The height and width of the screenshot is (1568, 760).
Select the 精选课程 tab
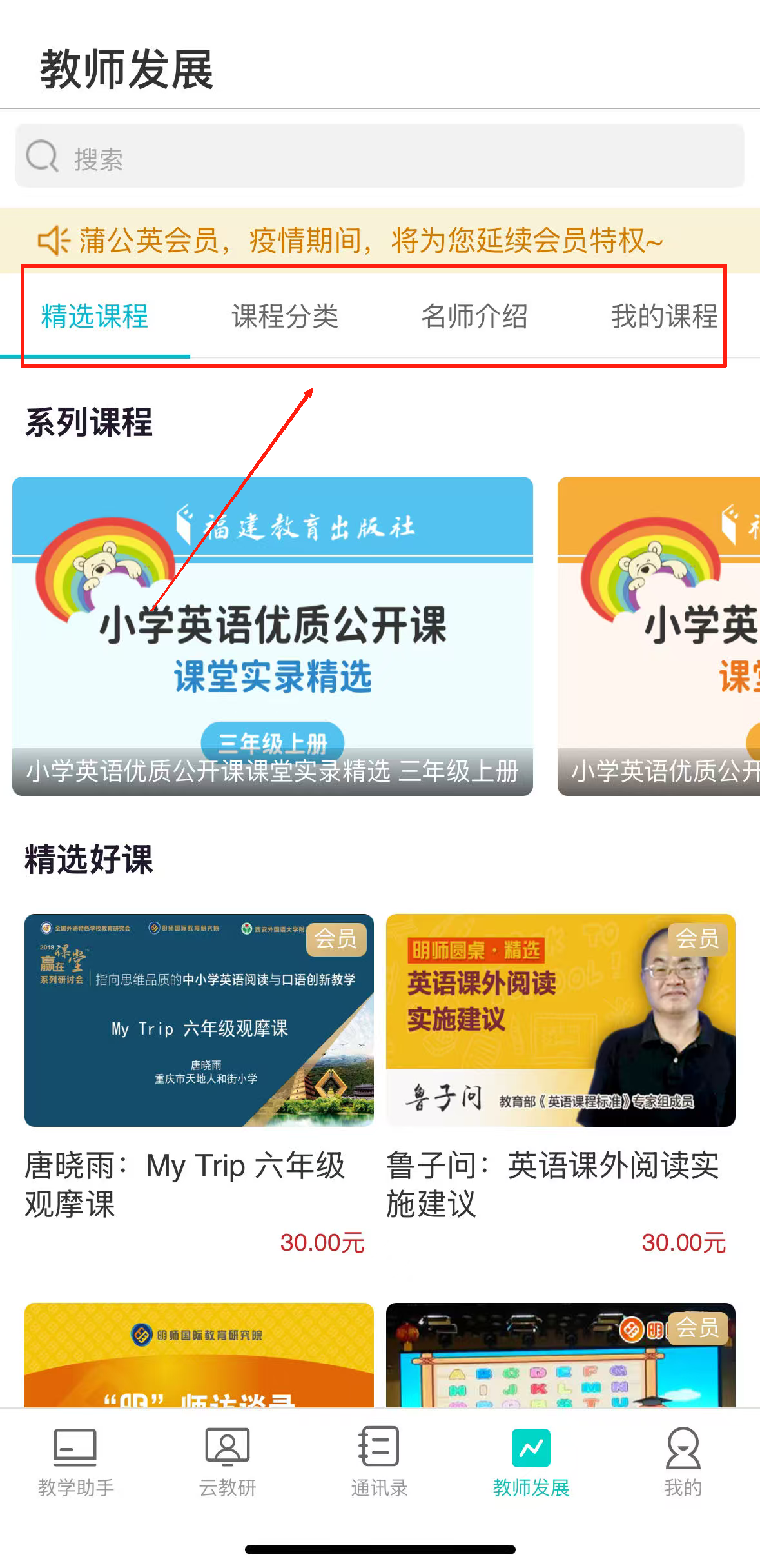pos(95,317)
